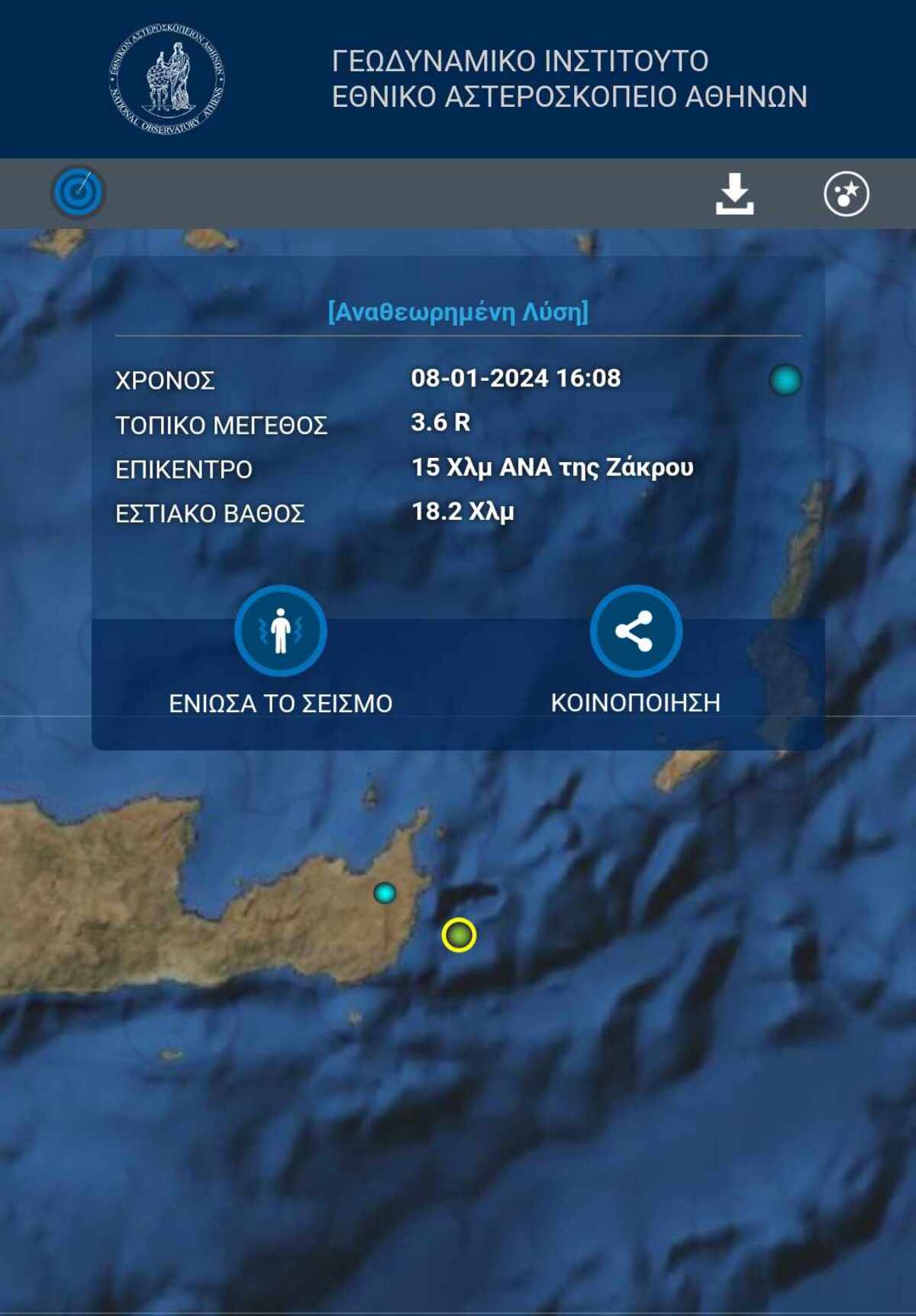Select the yellow-ringed epicenter marker on map
Viewport: 916px width, 1316px height.
pos(459,934)
